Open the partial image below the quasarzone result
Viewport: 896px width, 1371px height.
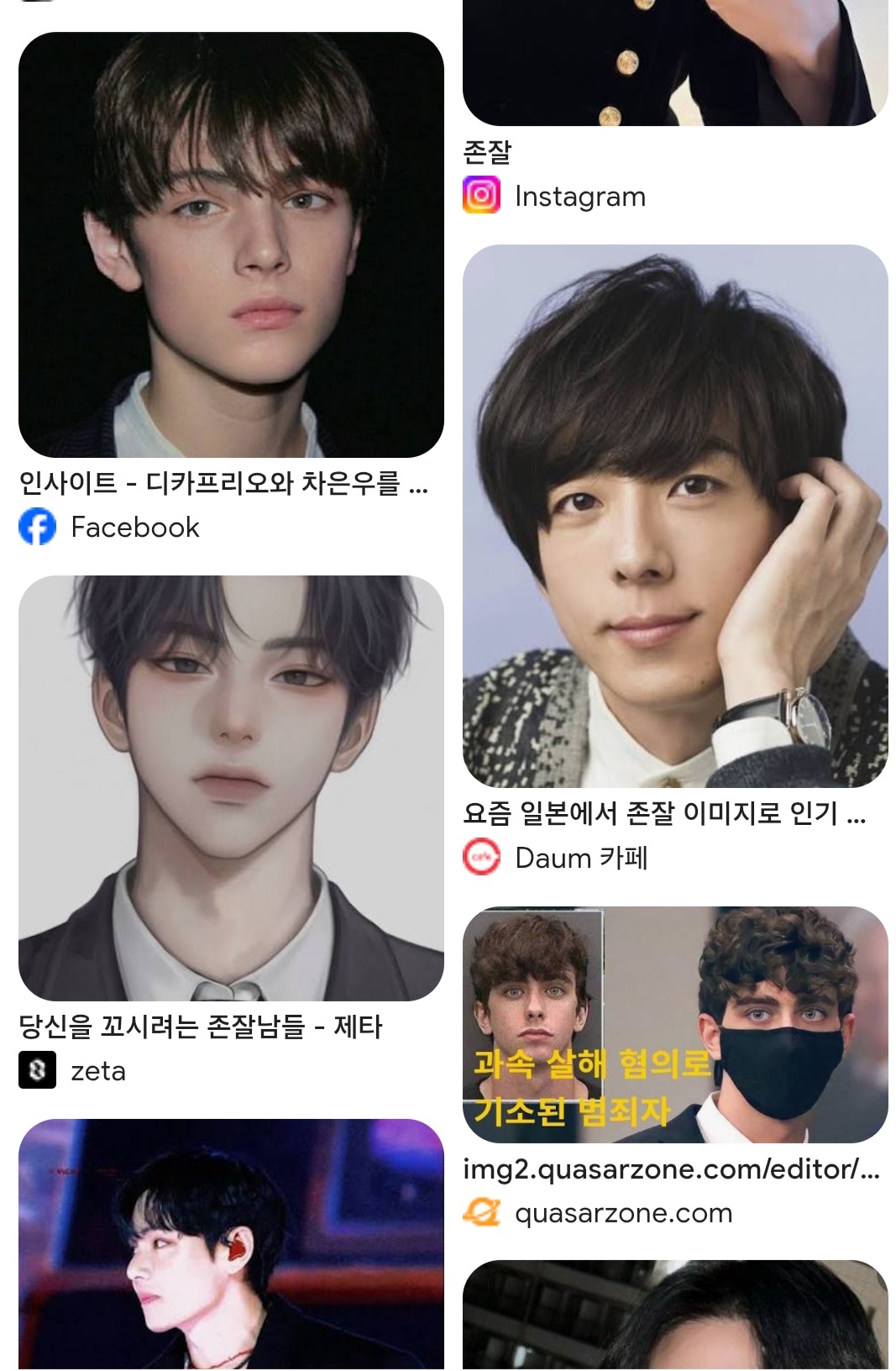pyautogui.click(x=674, y=1315)
